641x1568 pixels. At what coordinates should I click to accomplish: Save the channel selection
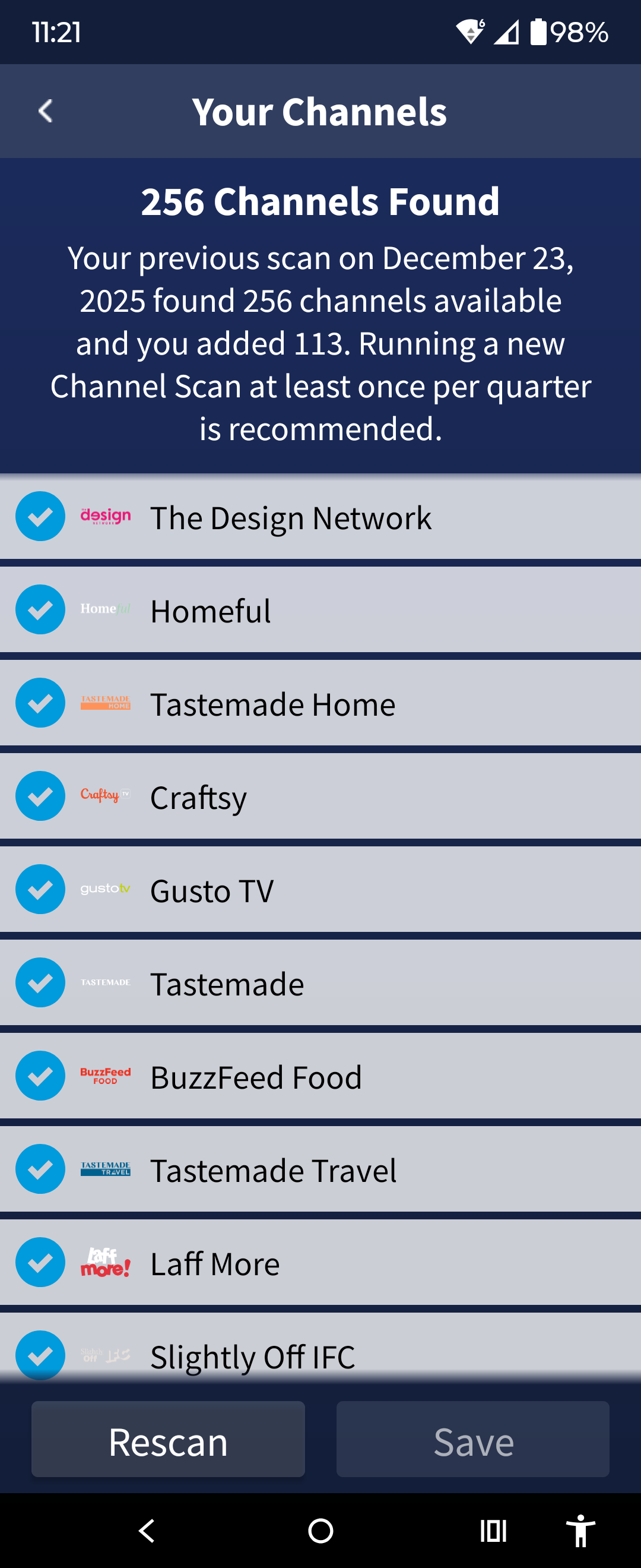point(472,1440)
